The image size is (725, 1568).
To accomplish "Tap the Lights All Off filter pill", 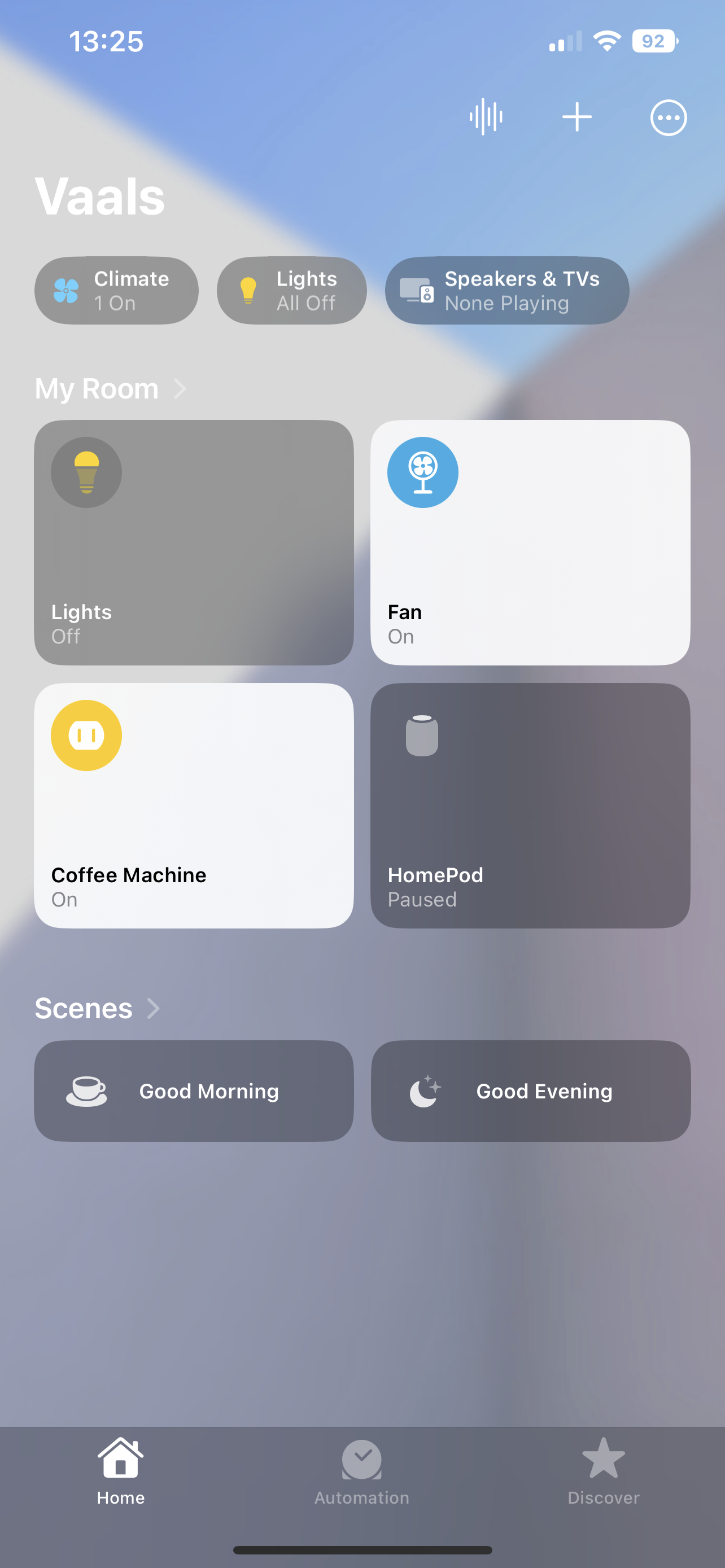I will pyautogui.click(x=291, y=290).
